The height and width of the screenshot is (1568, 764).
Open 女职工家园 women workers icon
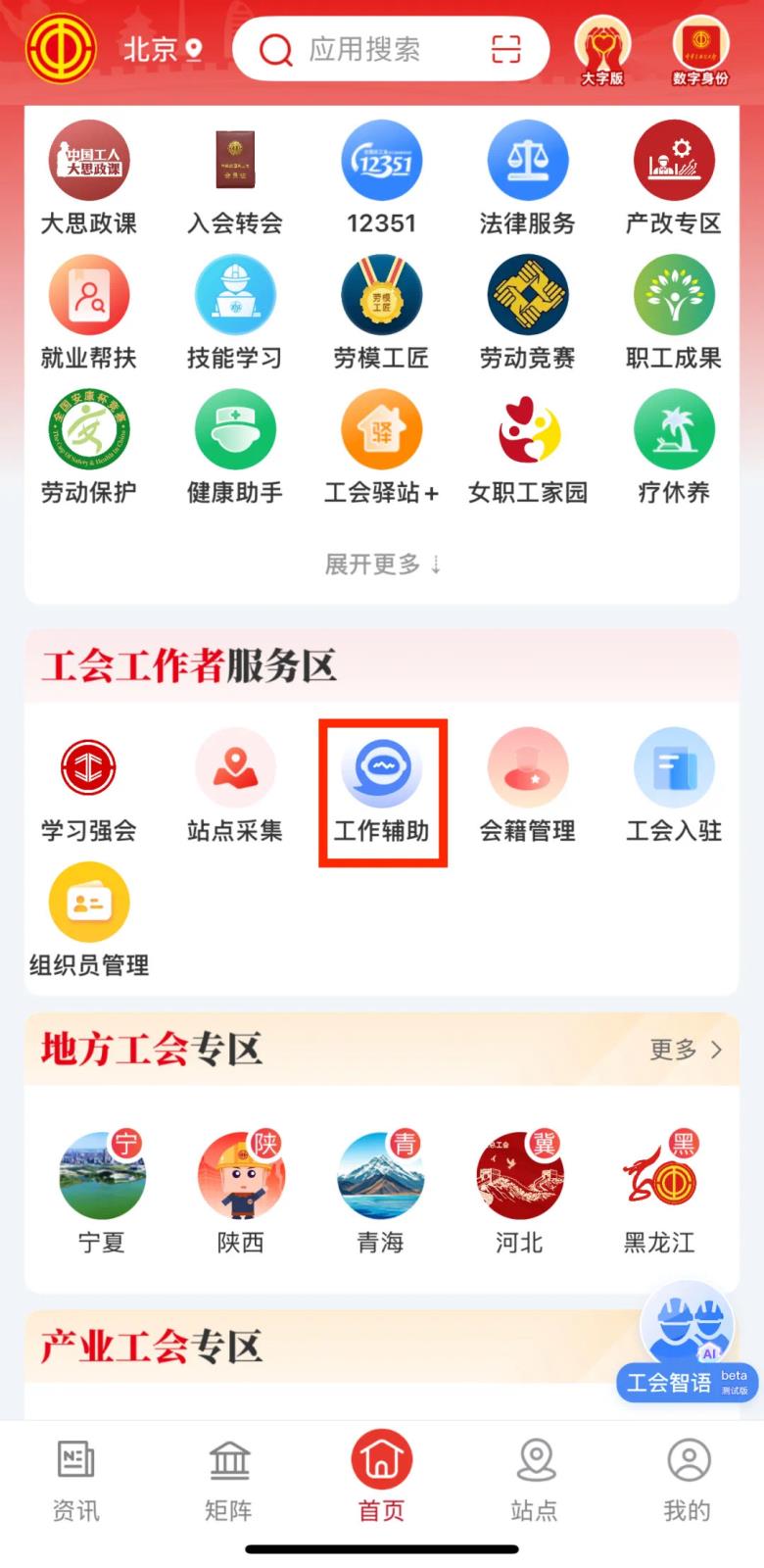[528, 428]
